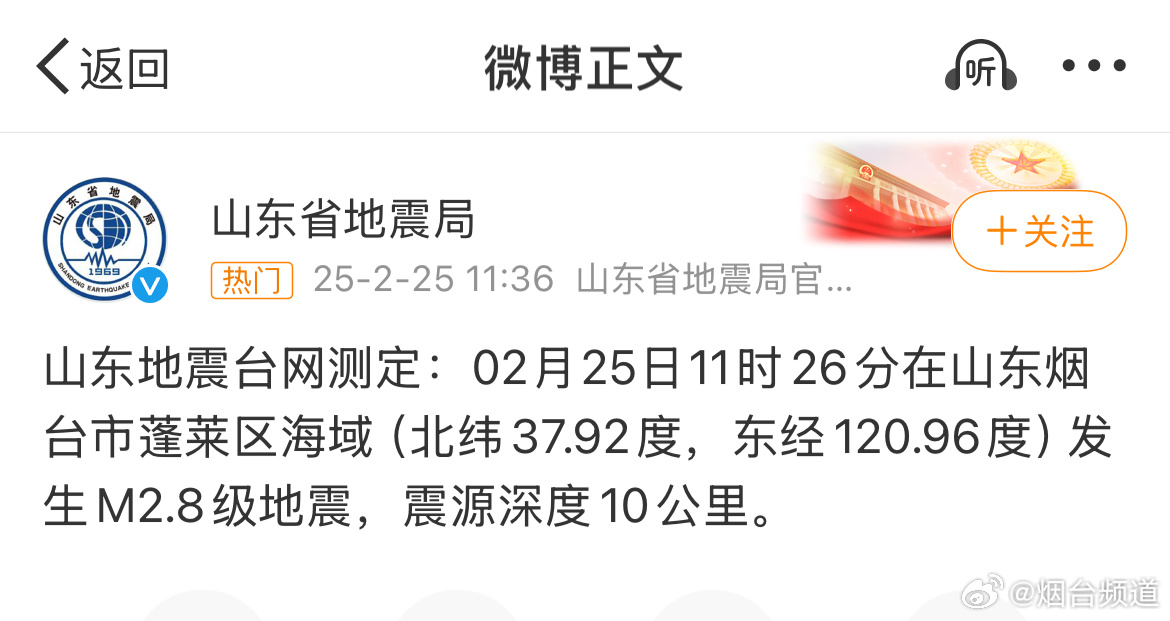Open the 山东省地震局 account name
The image size is (1170, 621).
(343, 219)
